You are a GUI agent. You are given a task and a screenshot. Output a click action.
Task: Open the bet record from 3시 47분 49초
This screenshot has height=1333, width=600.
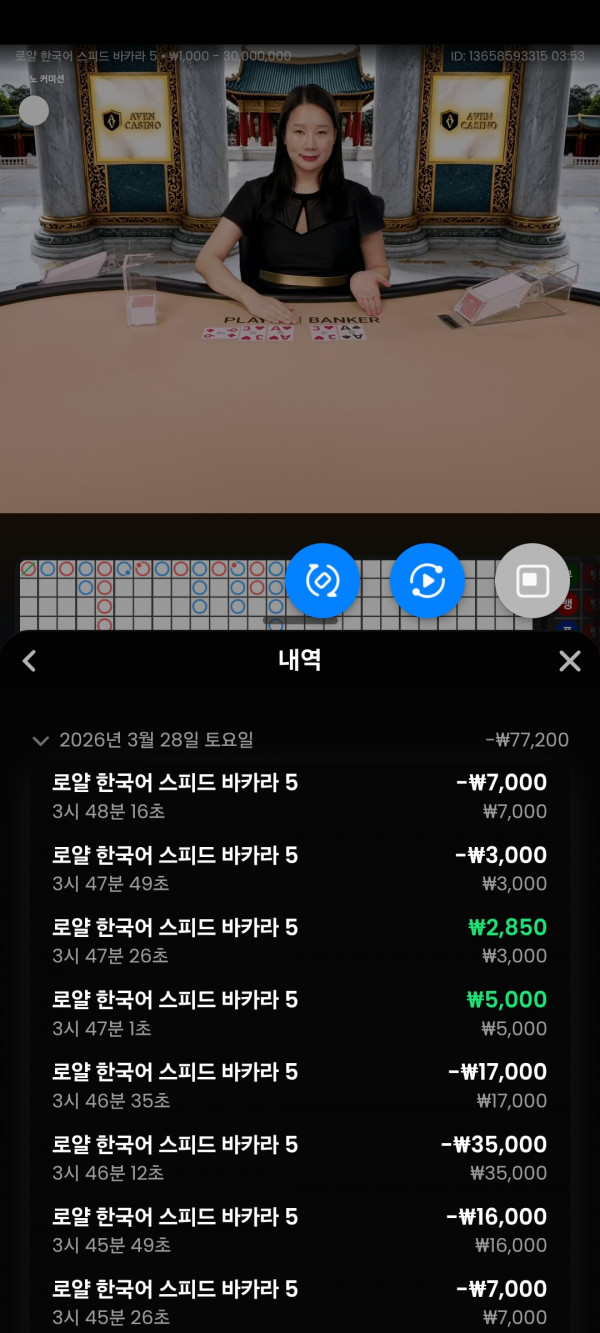(x=300, y=868)
